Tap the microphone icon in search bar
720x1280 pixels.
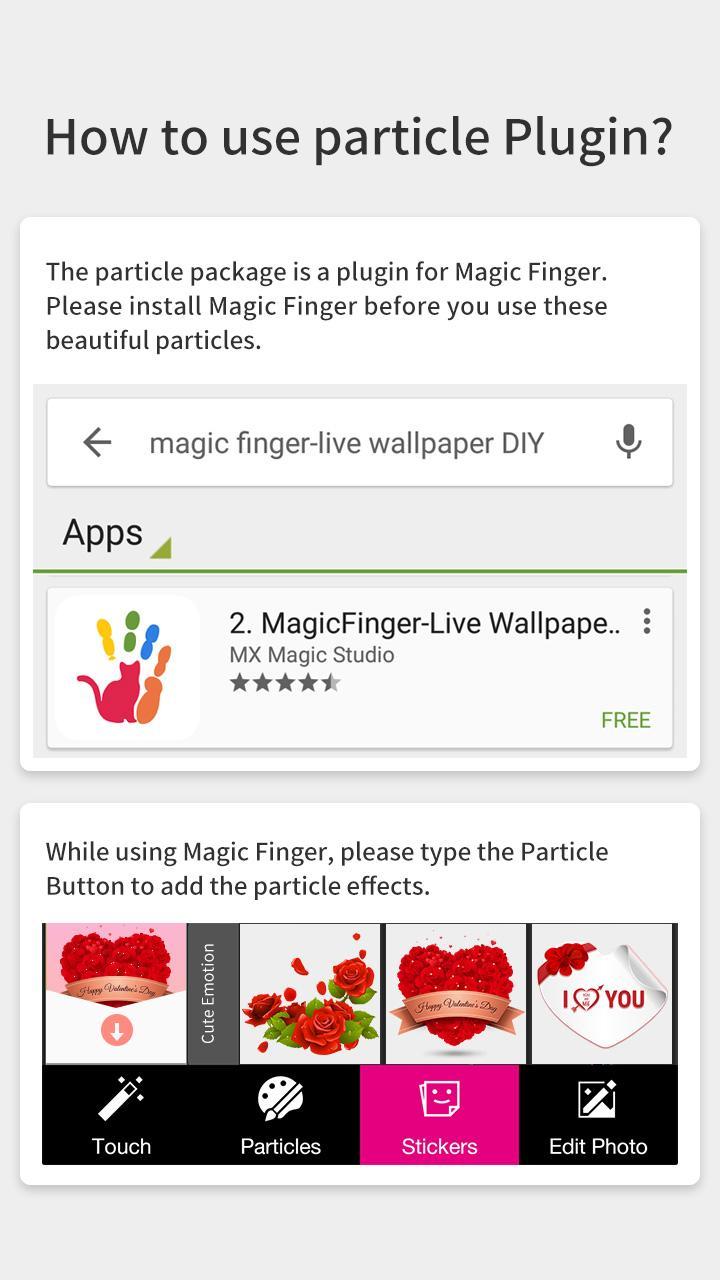[x=627, y=441]
